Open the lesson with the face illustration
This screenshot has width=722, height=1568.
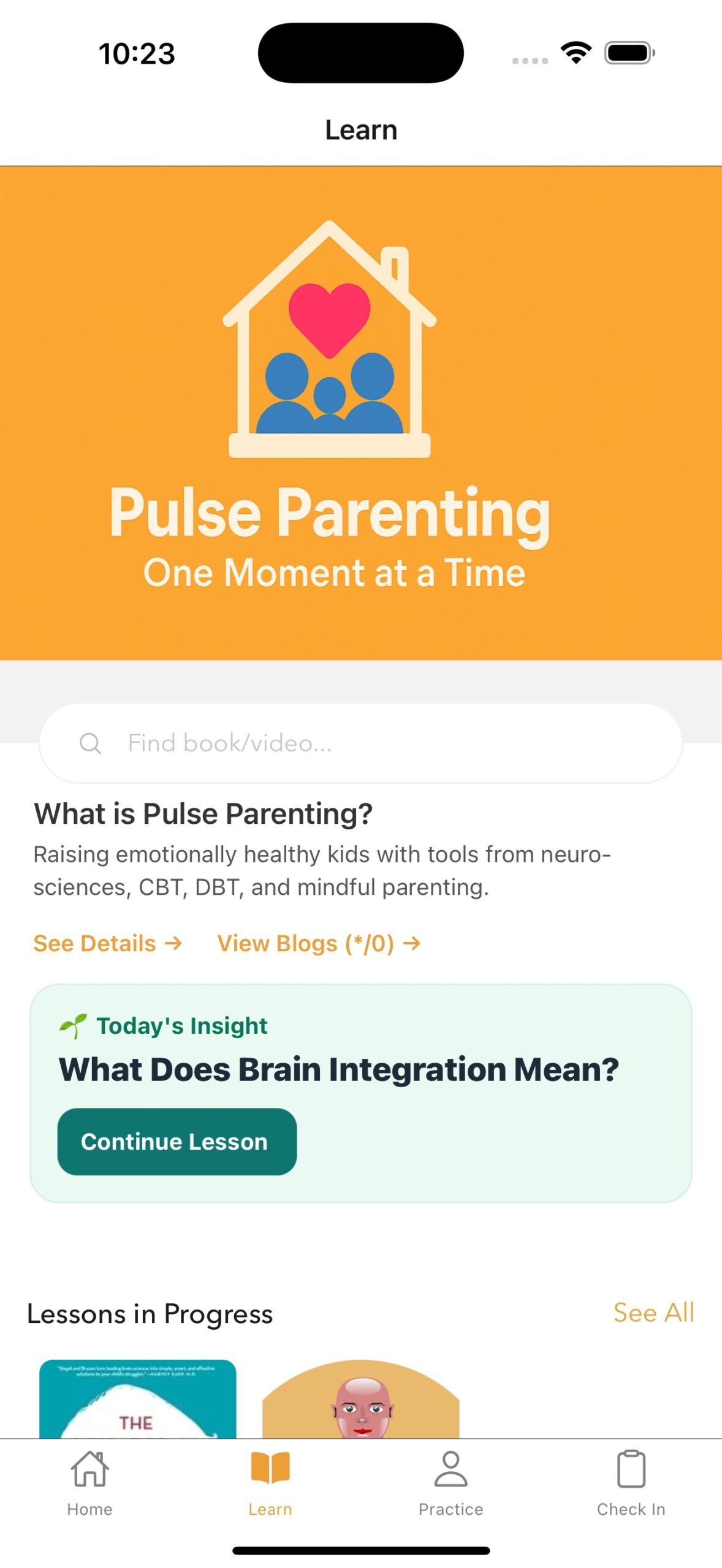(x=360, y=1400)
